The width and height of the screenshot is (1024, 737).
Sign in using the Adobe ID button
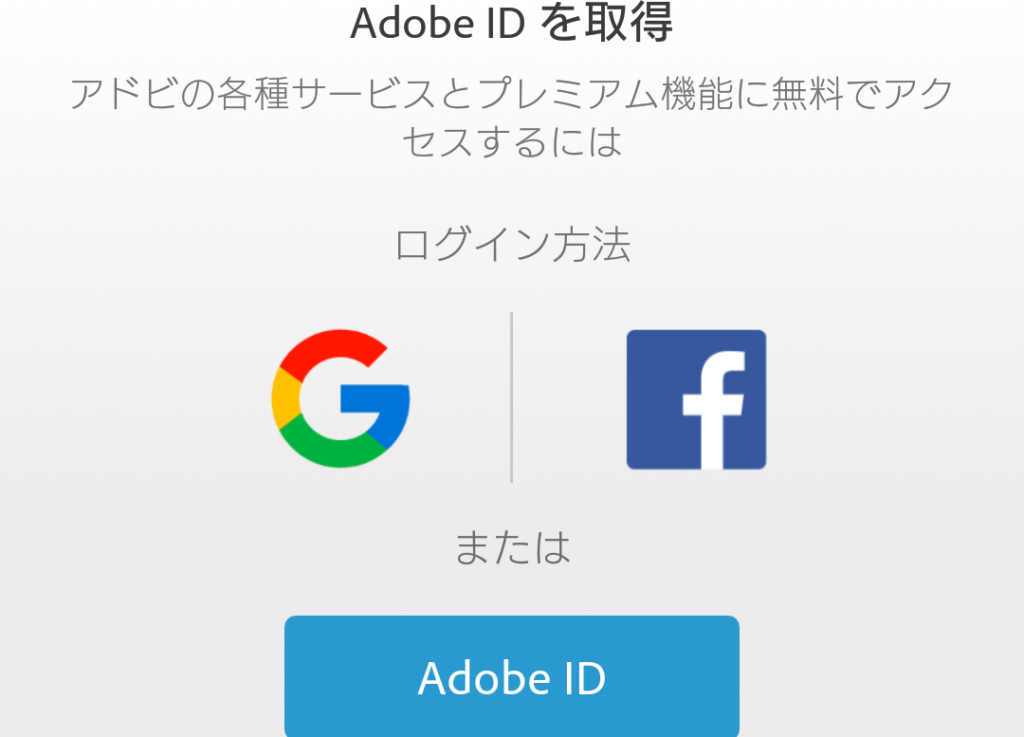[x=511, y=678]
